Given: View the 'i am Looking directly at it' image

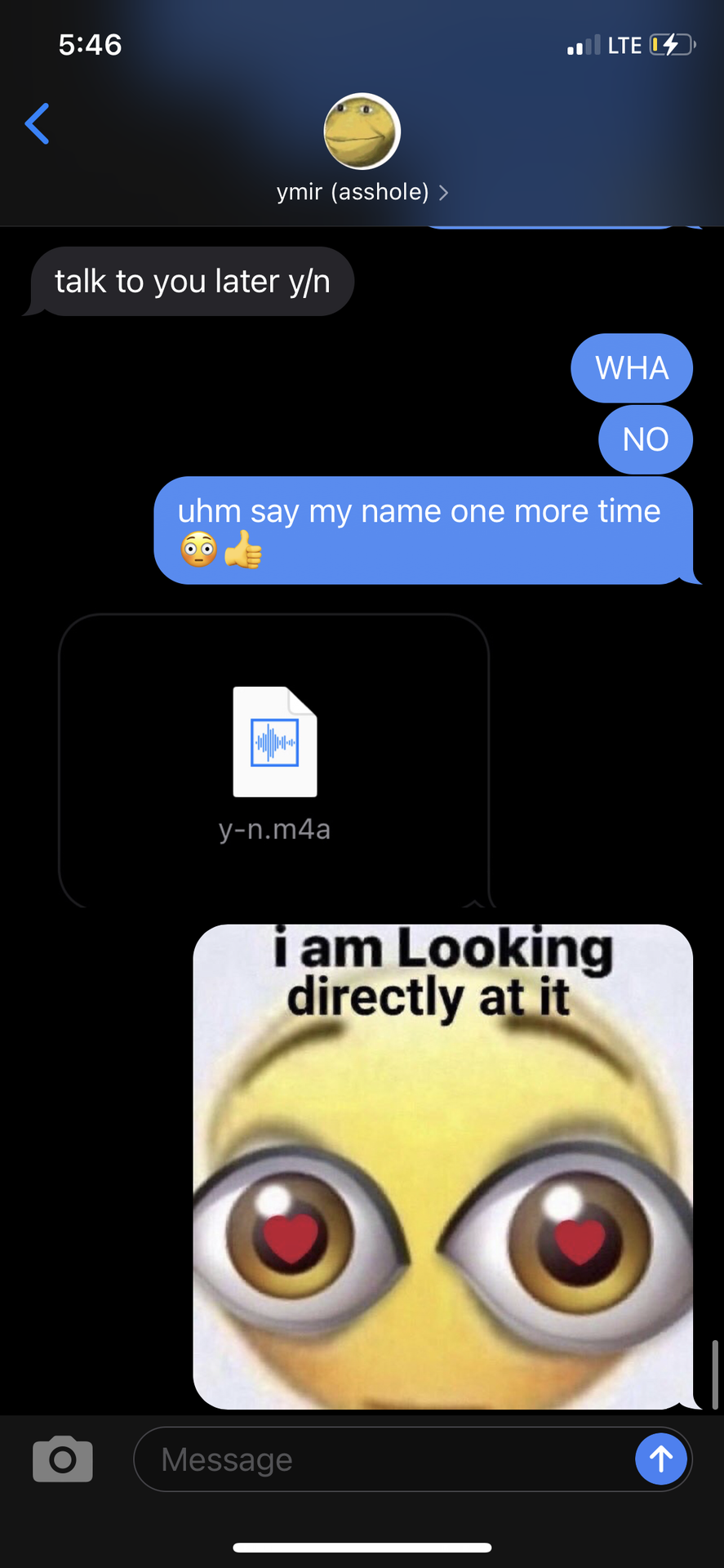Looking at the screenshot, I should (x=442, y=1166).
